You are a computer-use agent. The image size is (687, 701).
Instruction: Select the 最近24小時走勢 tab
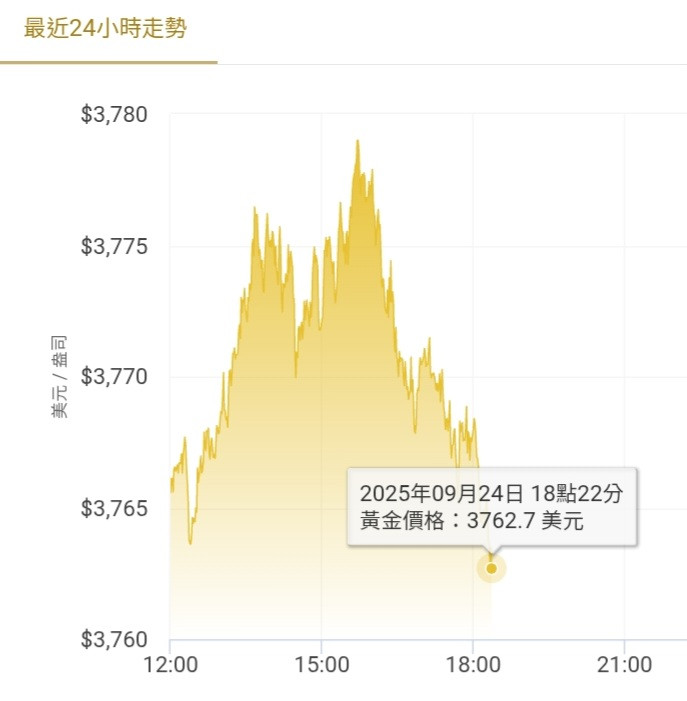[x=106, y=29]
